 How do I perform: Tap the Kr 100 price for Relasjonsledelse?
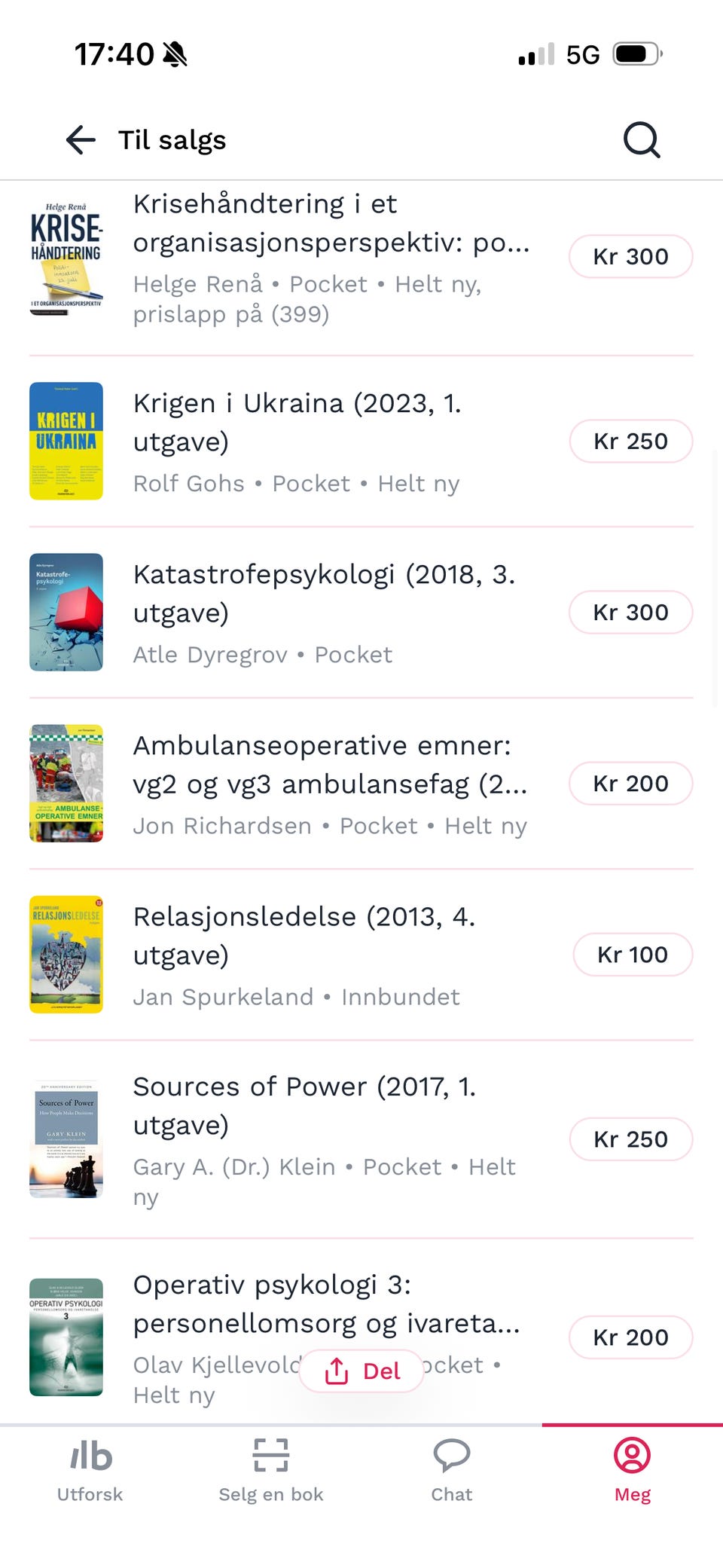[x=632, y=955]
